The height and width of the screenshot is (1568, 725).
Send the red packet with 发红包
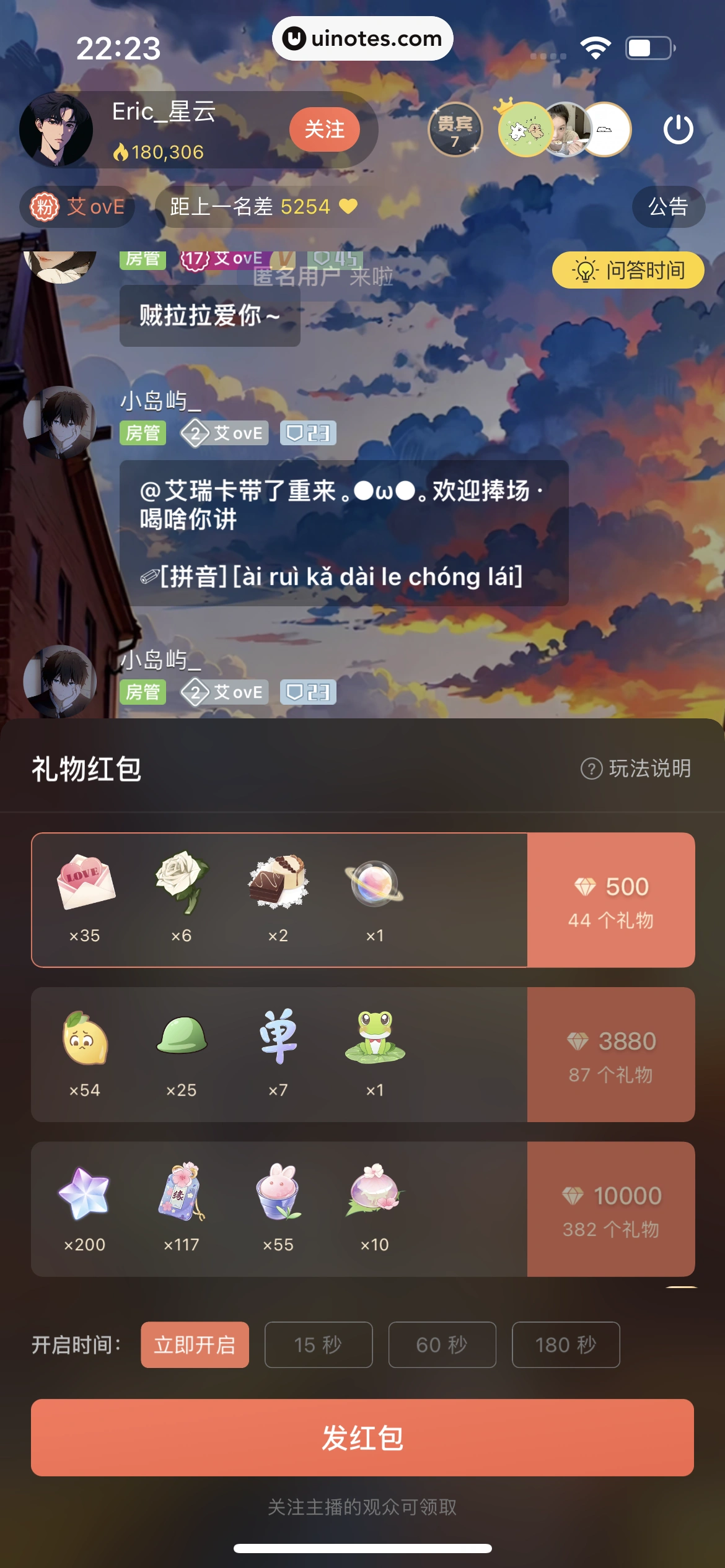click(x=362, y=1437)
